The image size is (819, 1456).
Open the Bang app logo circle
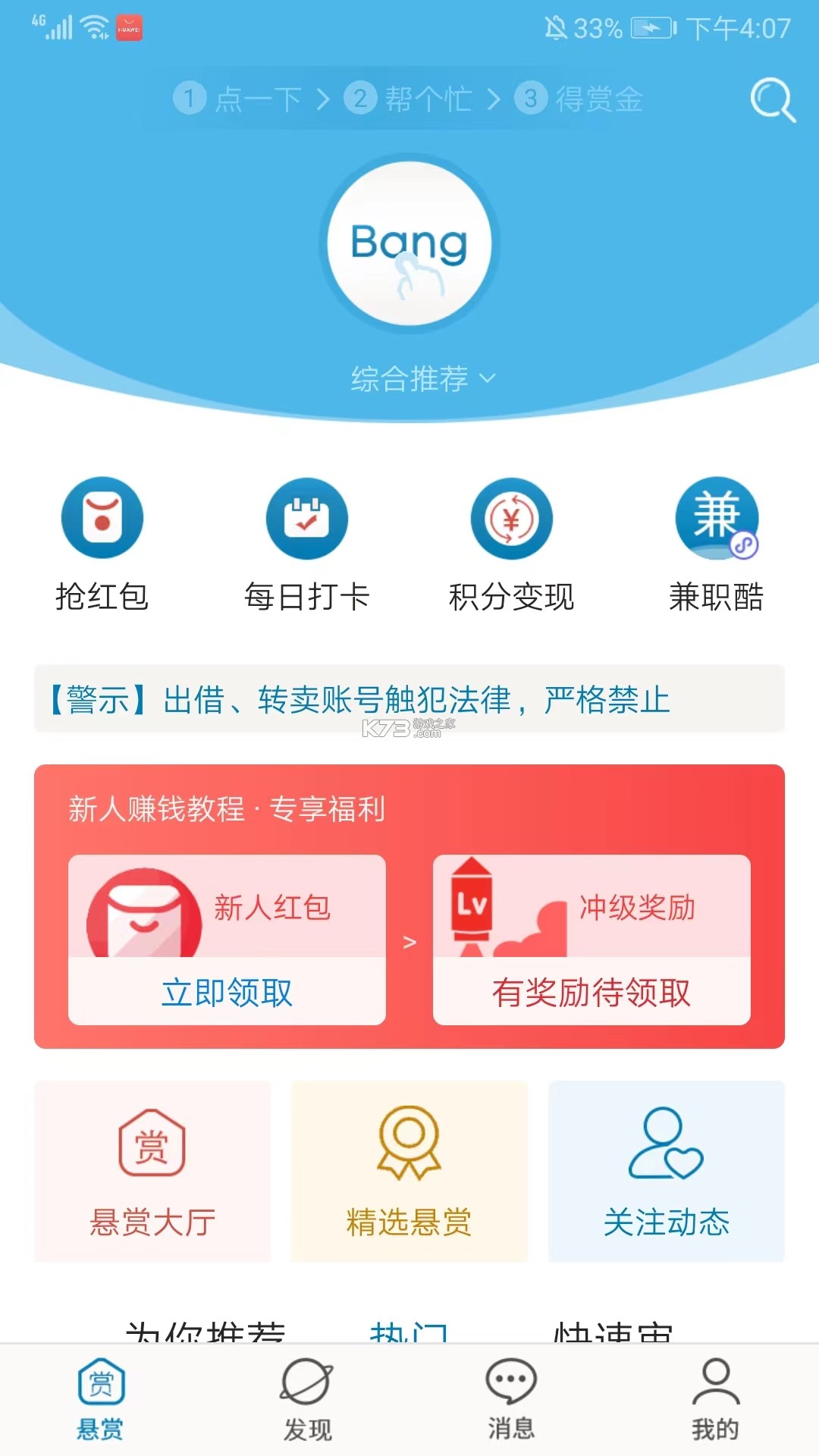409,241
